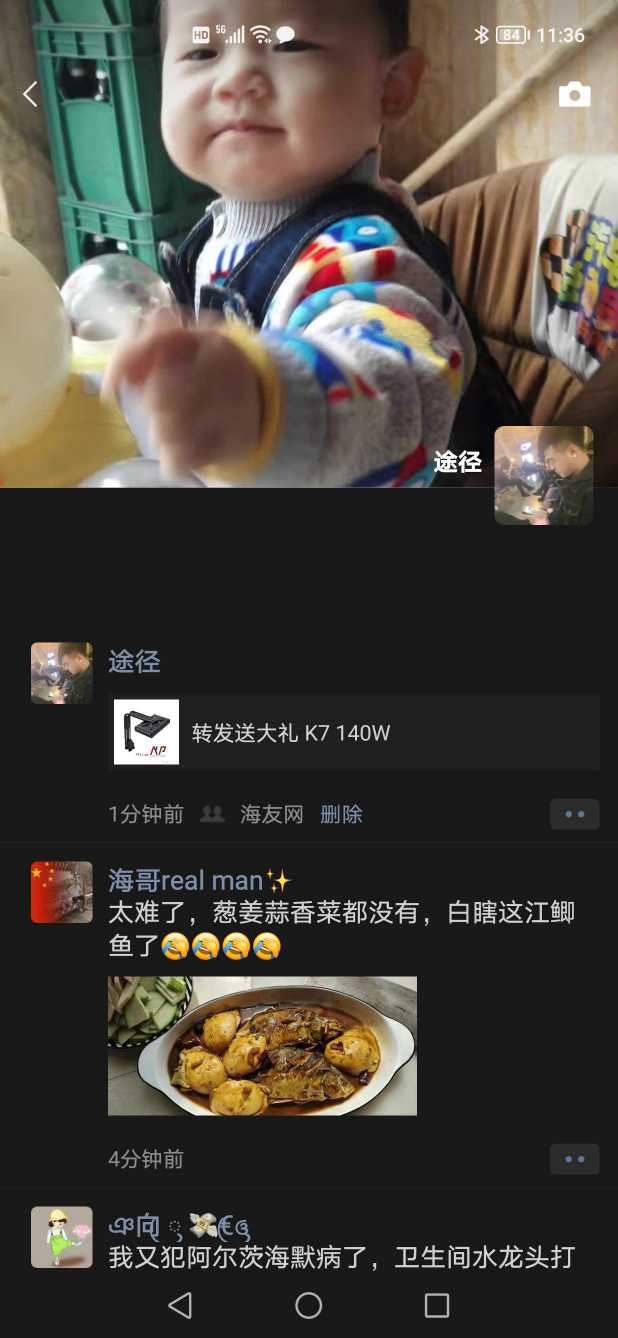Open shared link 转发送大礼 K7 140W
618x1338 pixels.
click(x=353, y=732)
